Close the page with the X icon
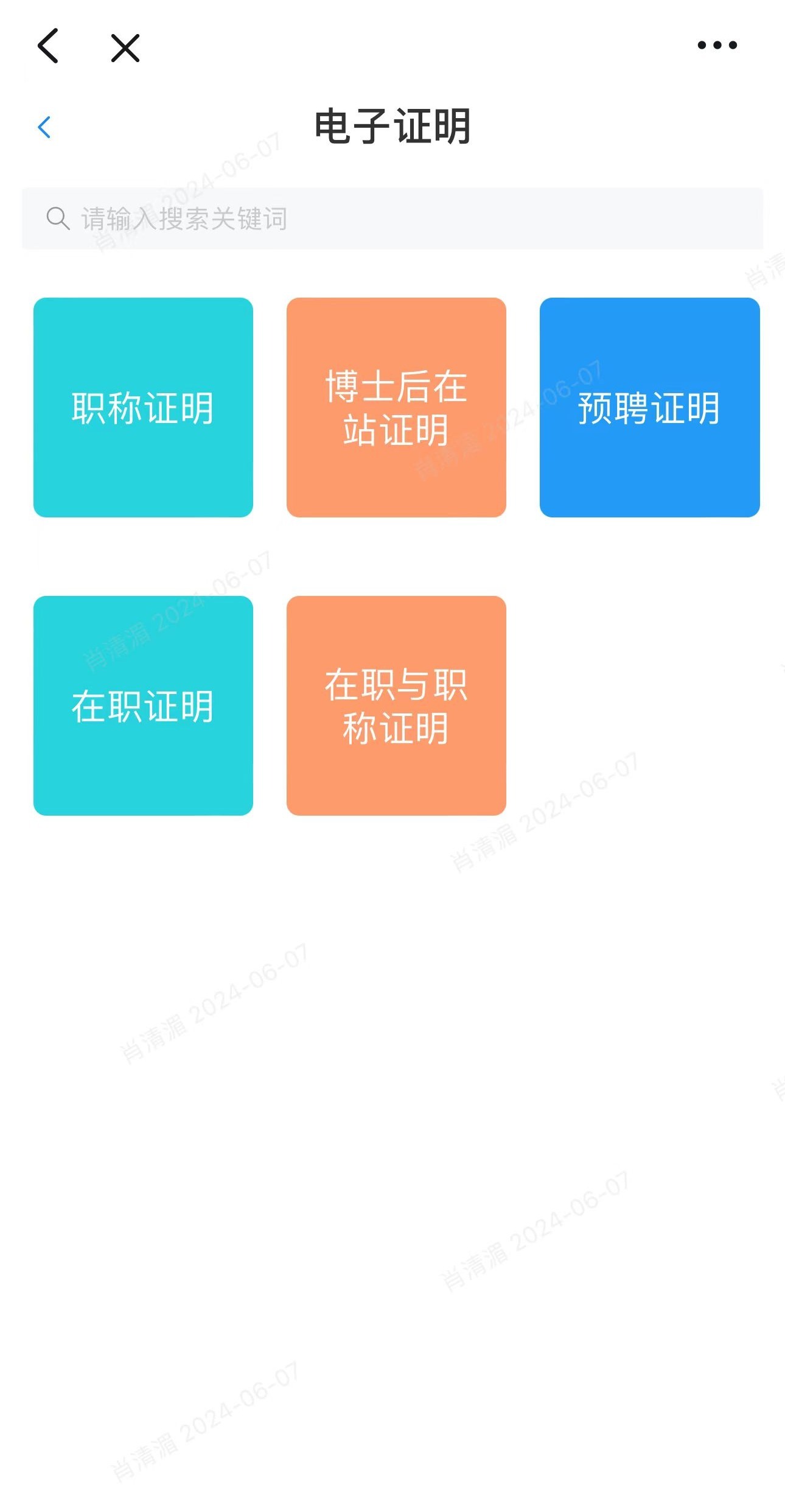This screenshot has width=785, height=1512. pyautogui.click(x=125, y=47)
